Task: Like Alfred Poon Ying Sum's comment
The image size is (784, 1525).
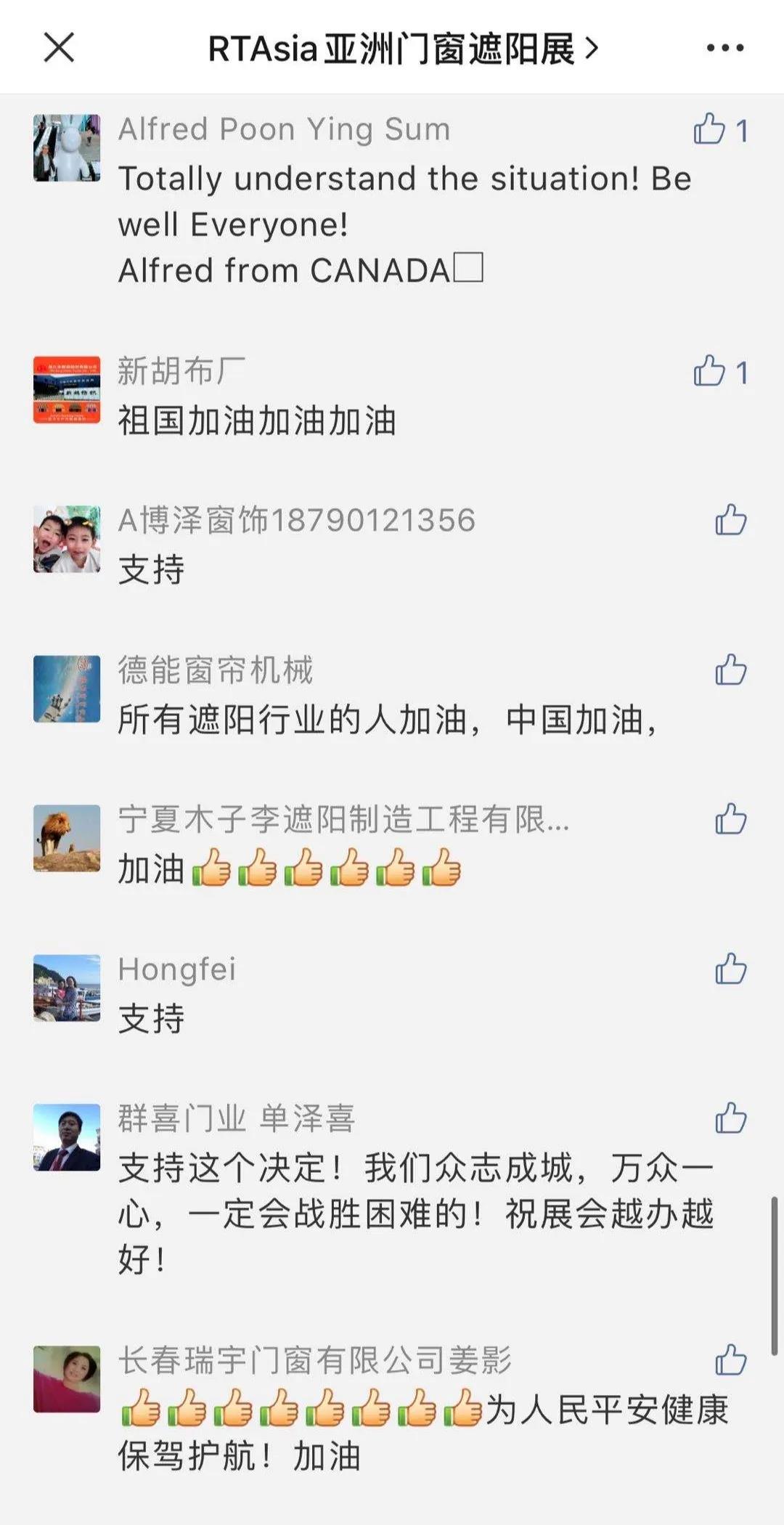Action: (710, 130)
